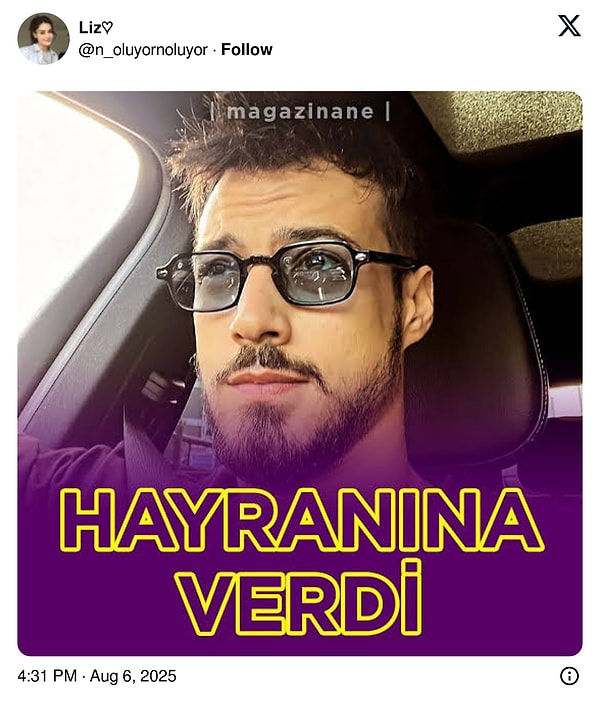The width and height of the screenshot is (600, 706).
Task: Open the X logo link
Action: tap(568, 27)
